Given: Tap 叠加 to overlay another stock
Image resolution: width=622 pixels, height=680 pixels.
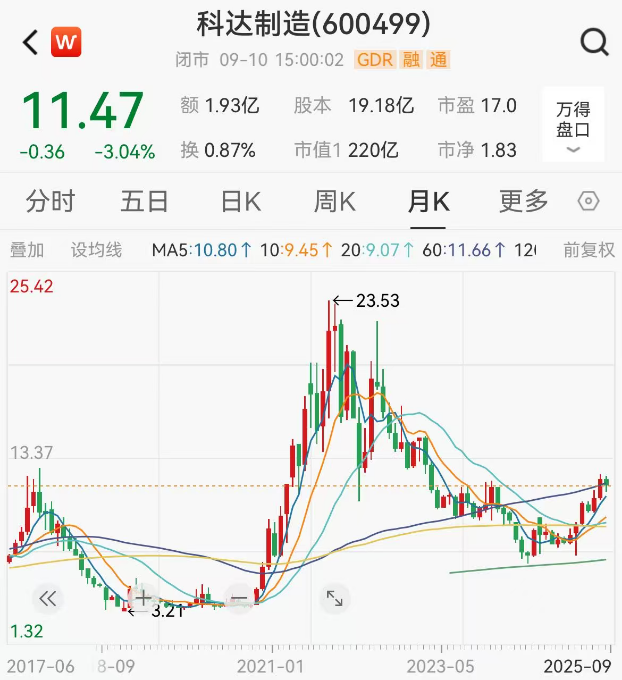Looking at the screenshot, I should (x=27, y=250).
